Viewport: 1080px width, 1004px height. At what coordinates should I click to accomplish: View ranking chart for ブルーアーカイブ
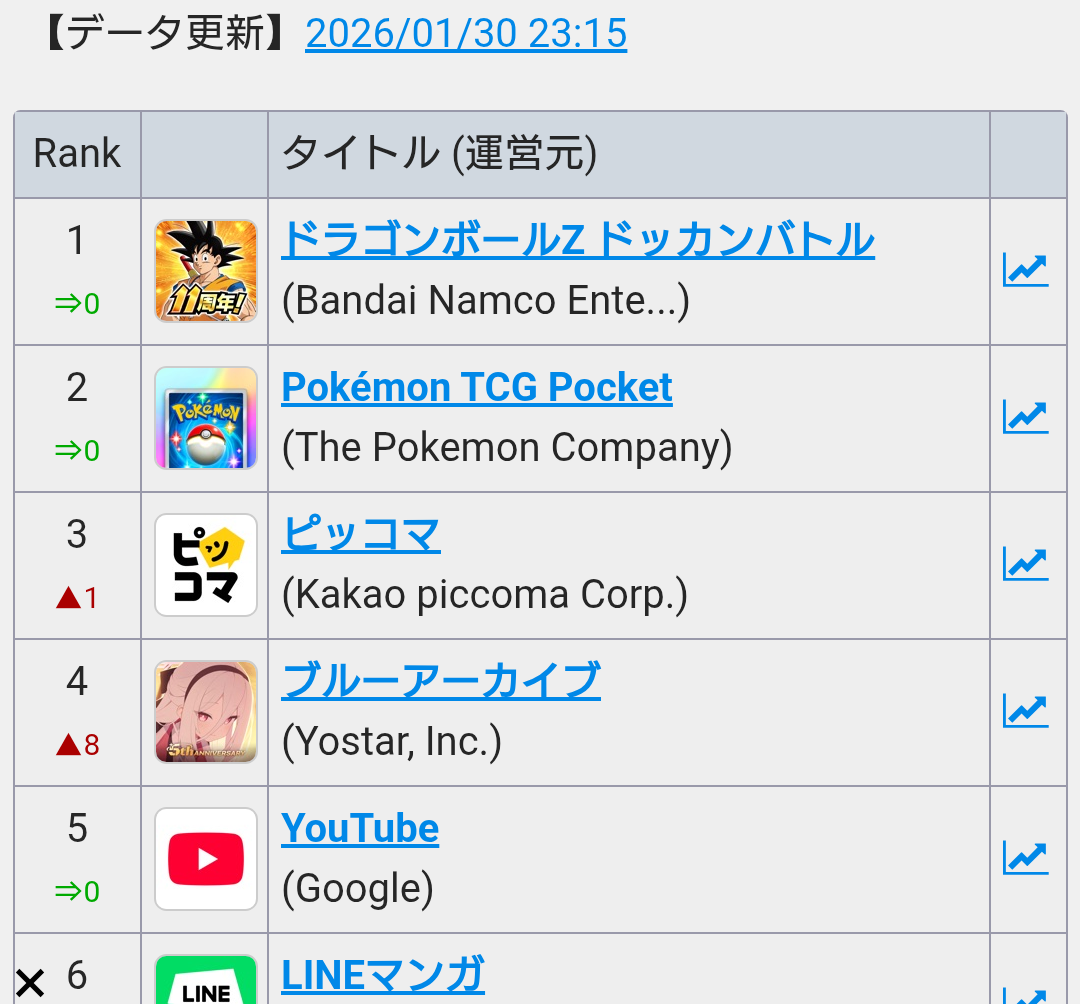[1025, 711]
